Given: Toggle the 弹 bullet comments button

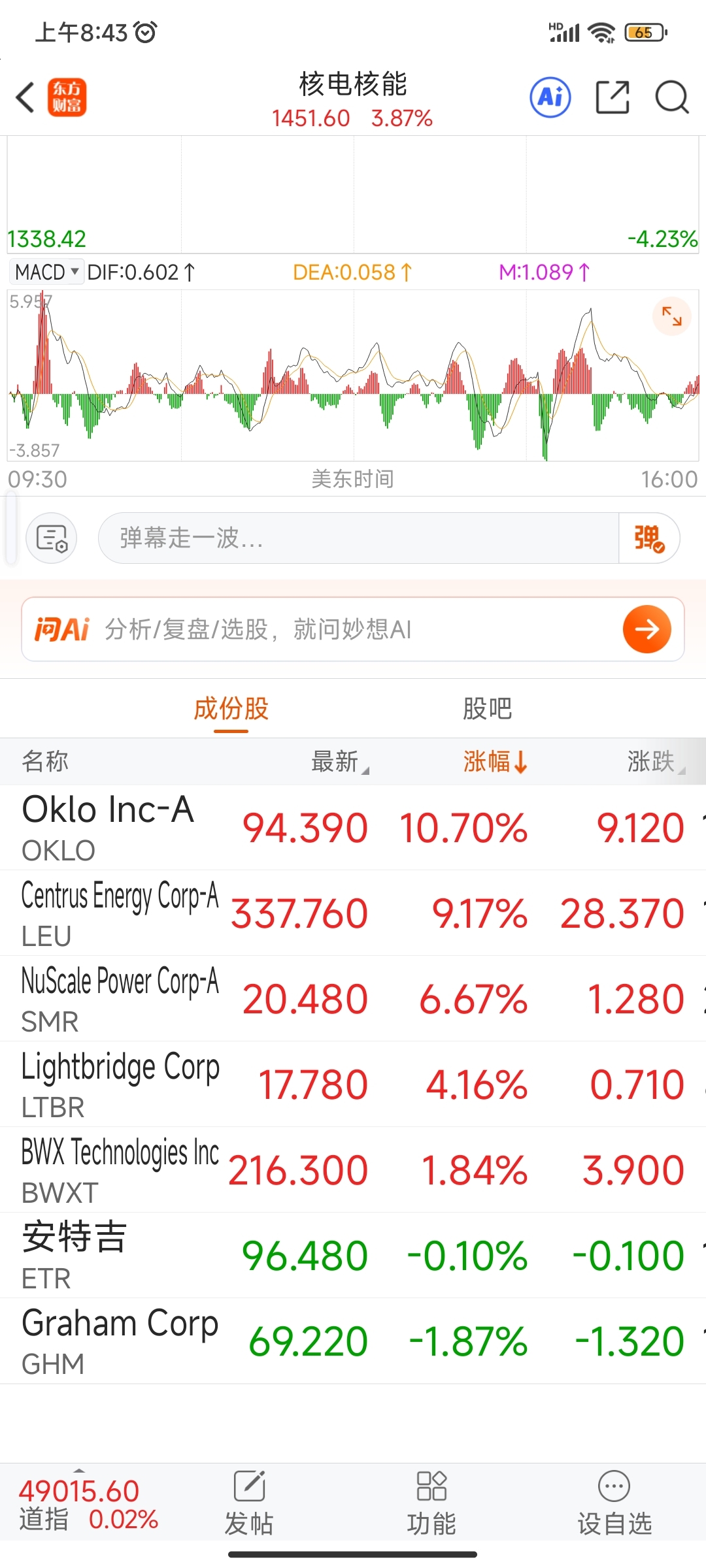Looking at the screenshot, I should point(649,538).
